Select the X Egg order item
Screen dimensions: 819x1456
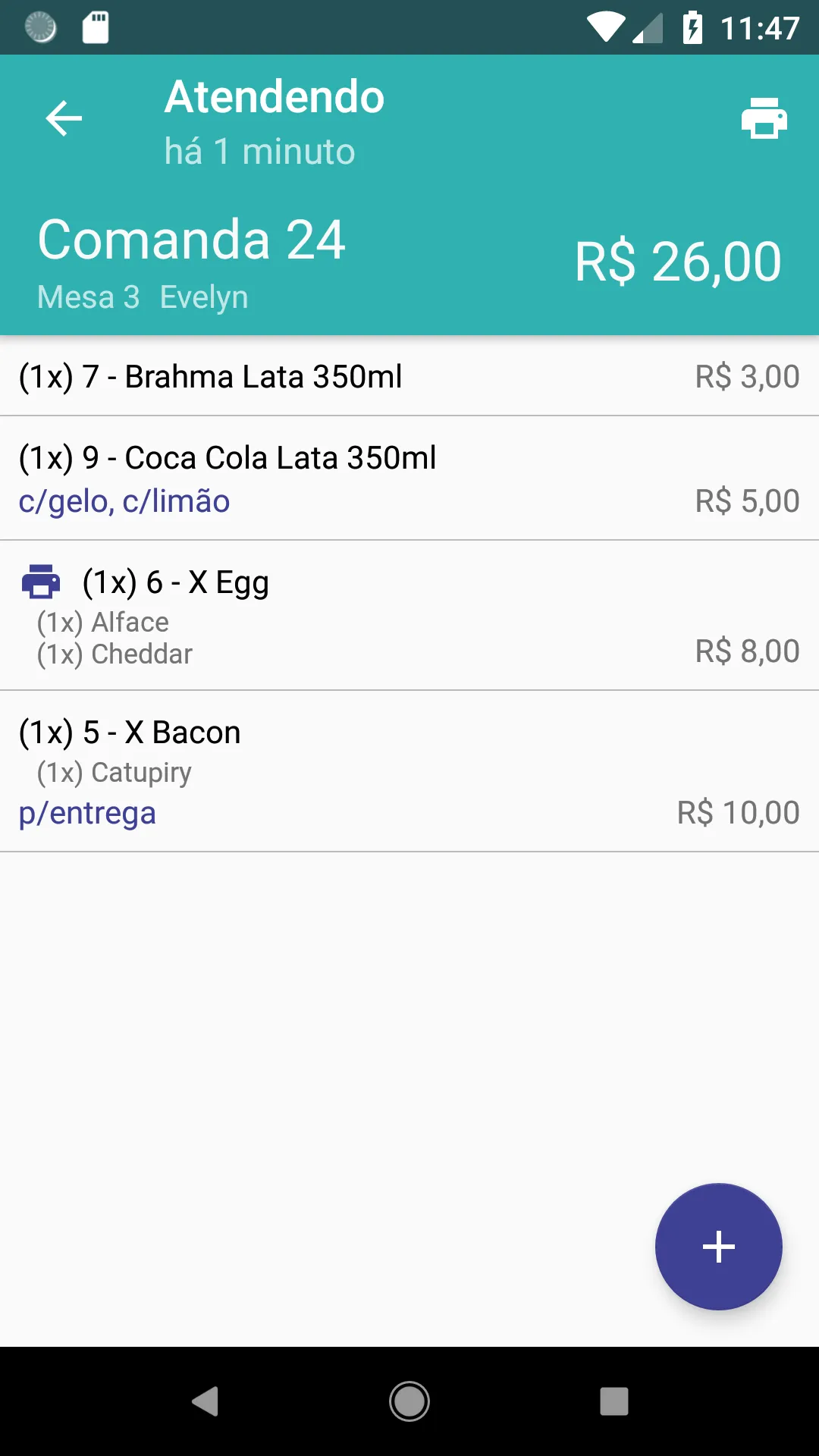point(409,616)
